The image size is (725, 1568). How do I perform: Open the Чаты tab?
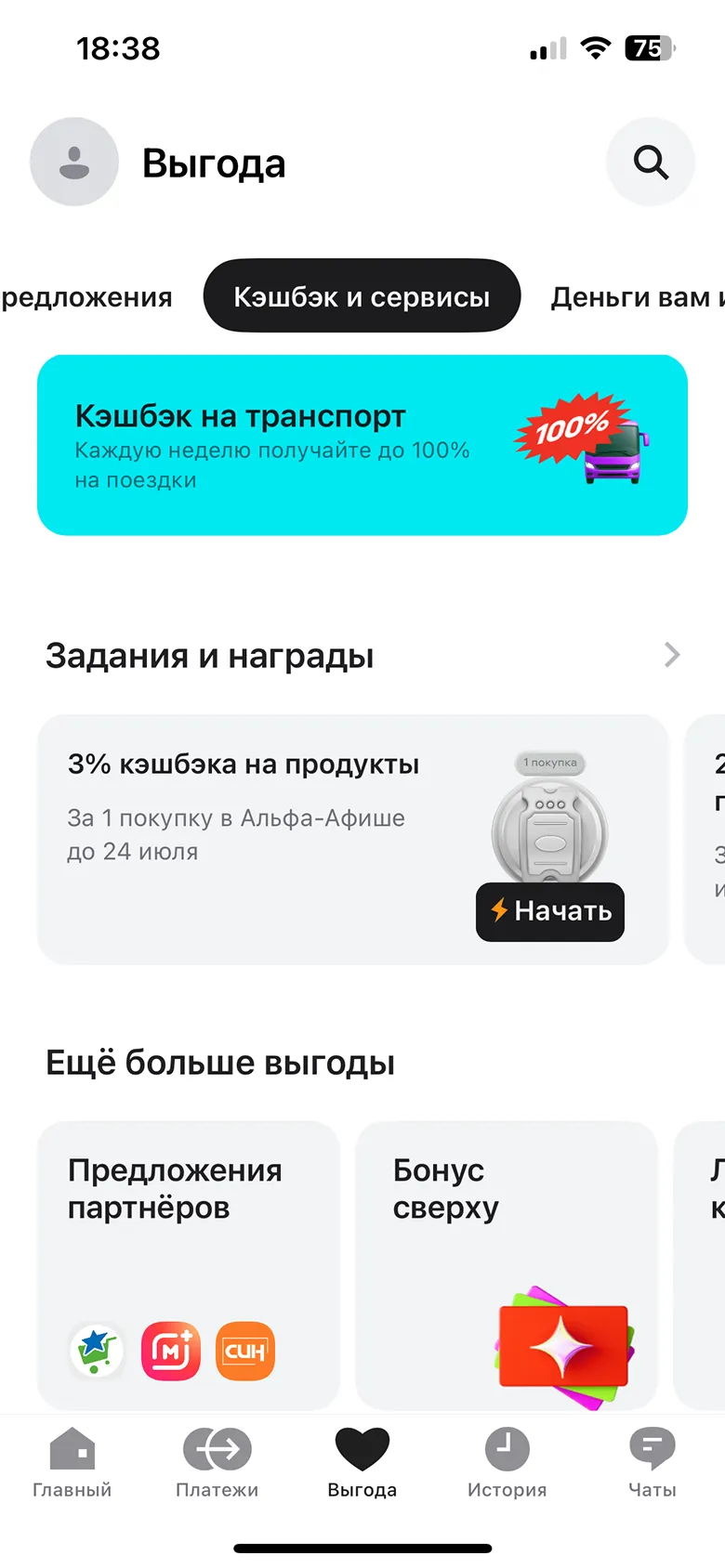652,1464
